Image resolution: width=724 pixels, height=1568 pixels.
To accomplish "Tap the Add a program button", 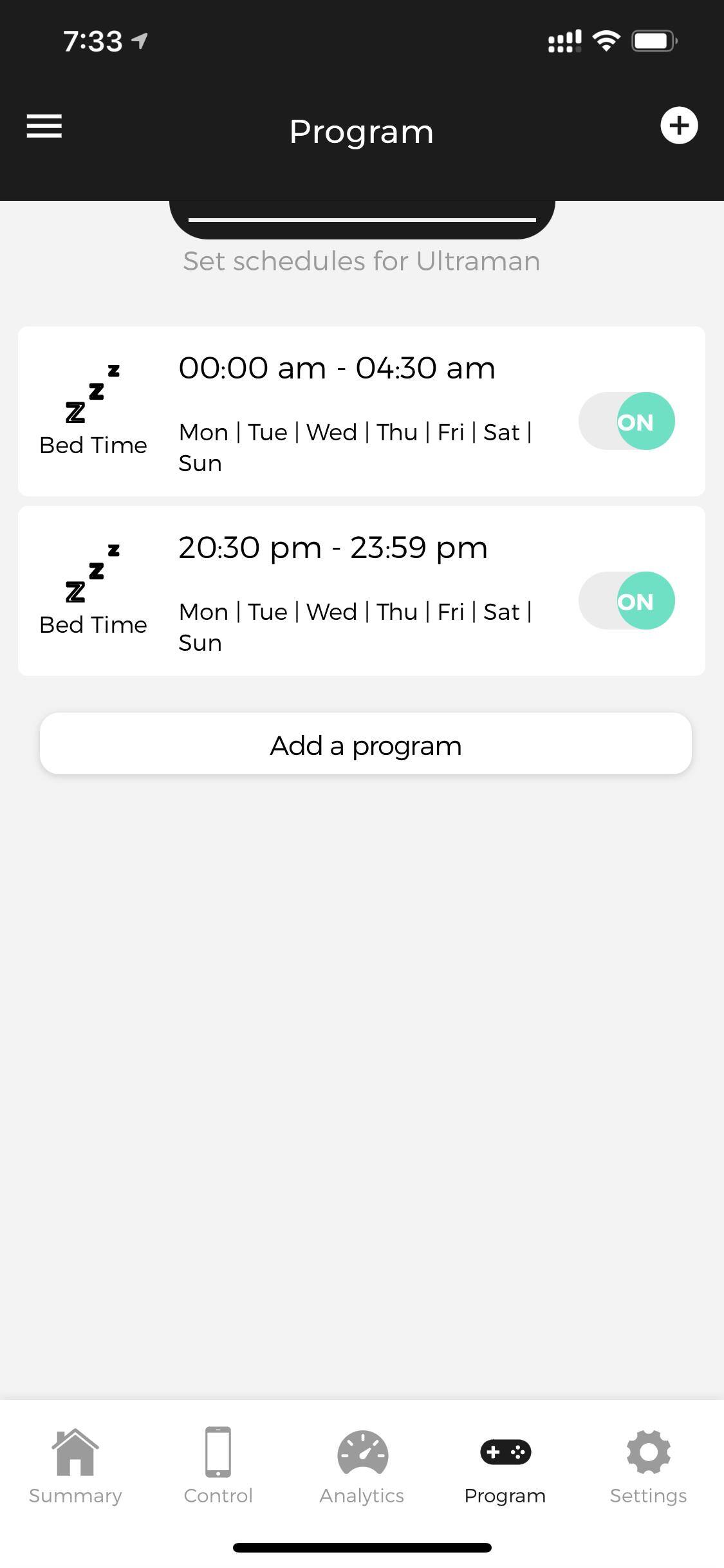I will point(366,744).
